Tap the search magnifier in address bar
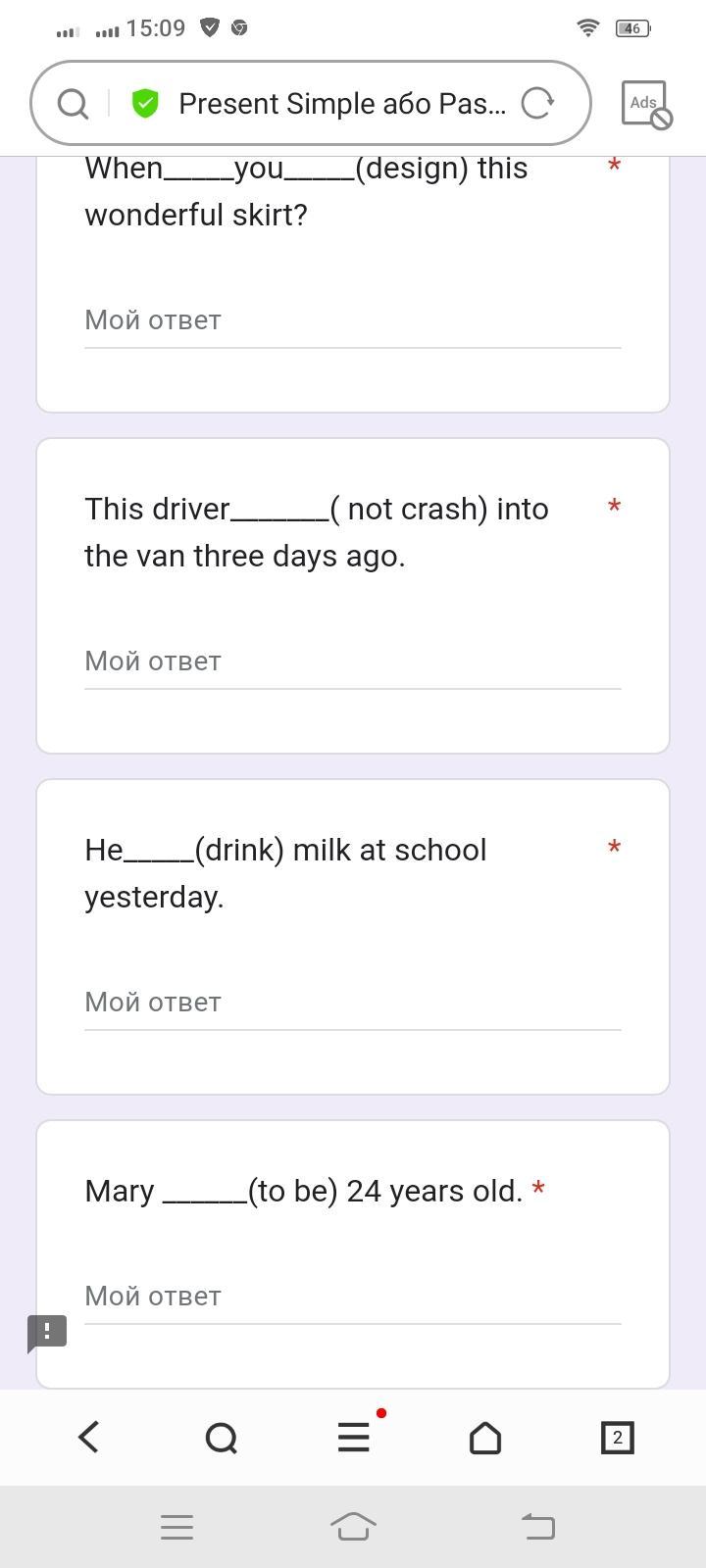This screenshot has height=1568, width=706. point(73,103)
